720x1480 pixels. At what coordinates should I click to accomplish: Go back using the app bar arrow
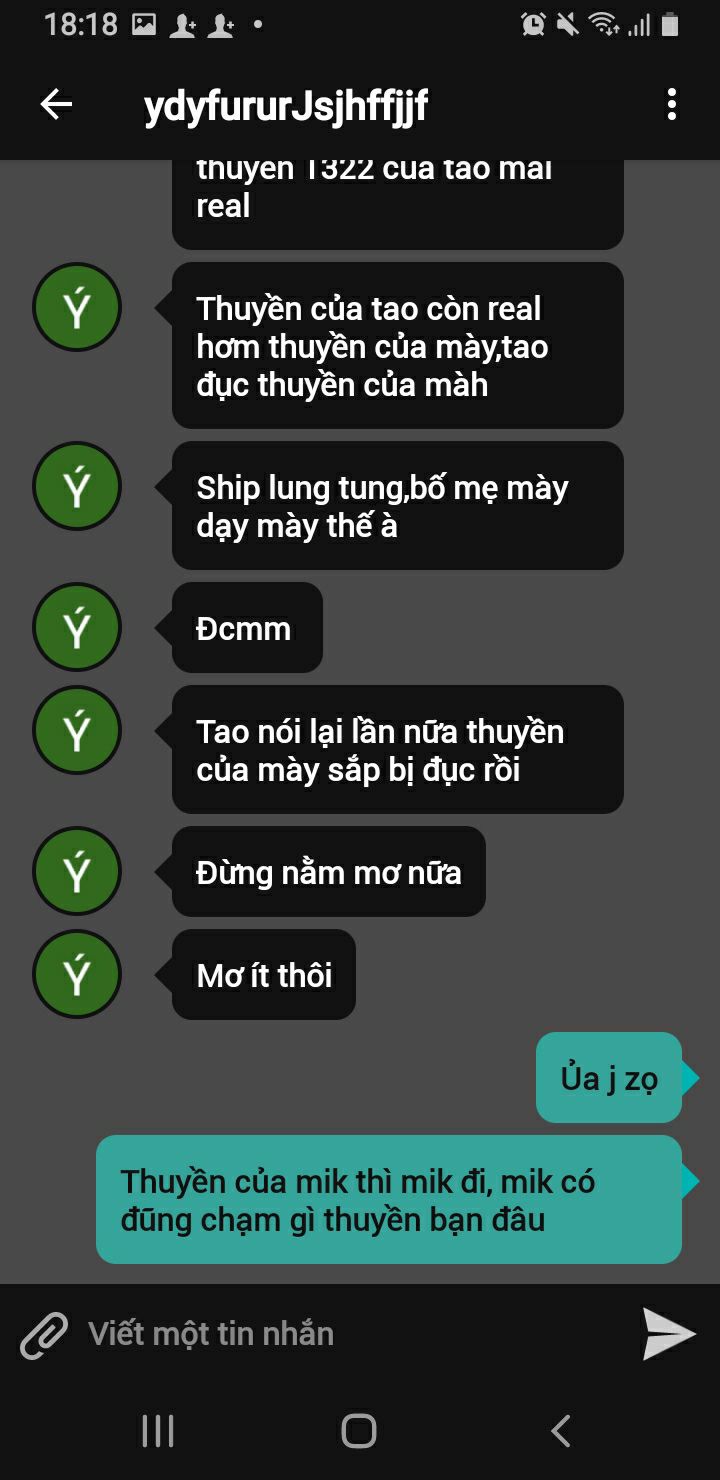56,104
